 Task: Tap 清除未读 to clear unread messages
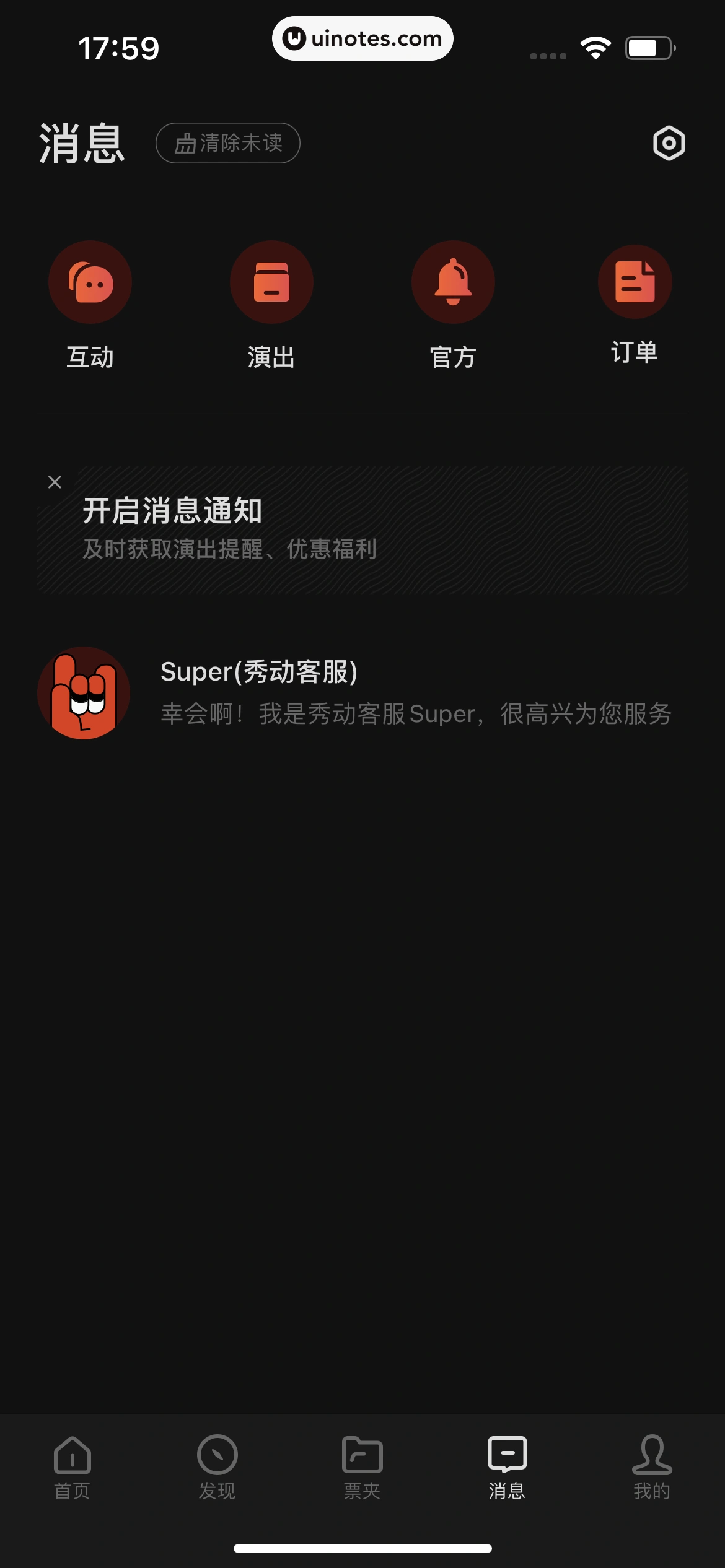pos(229,143)
